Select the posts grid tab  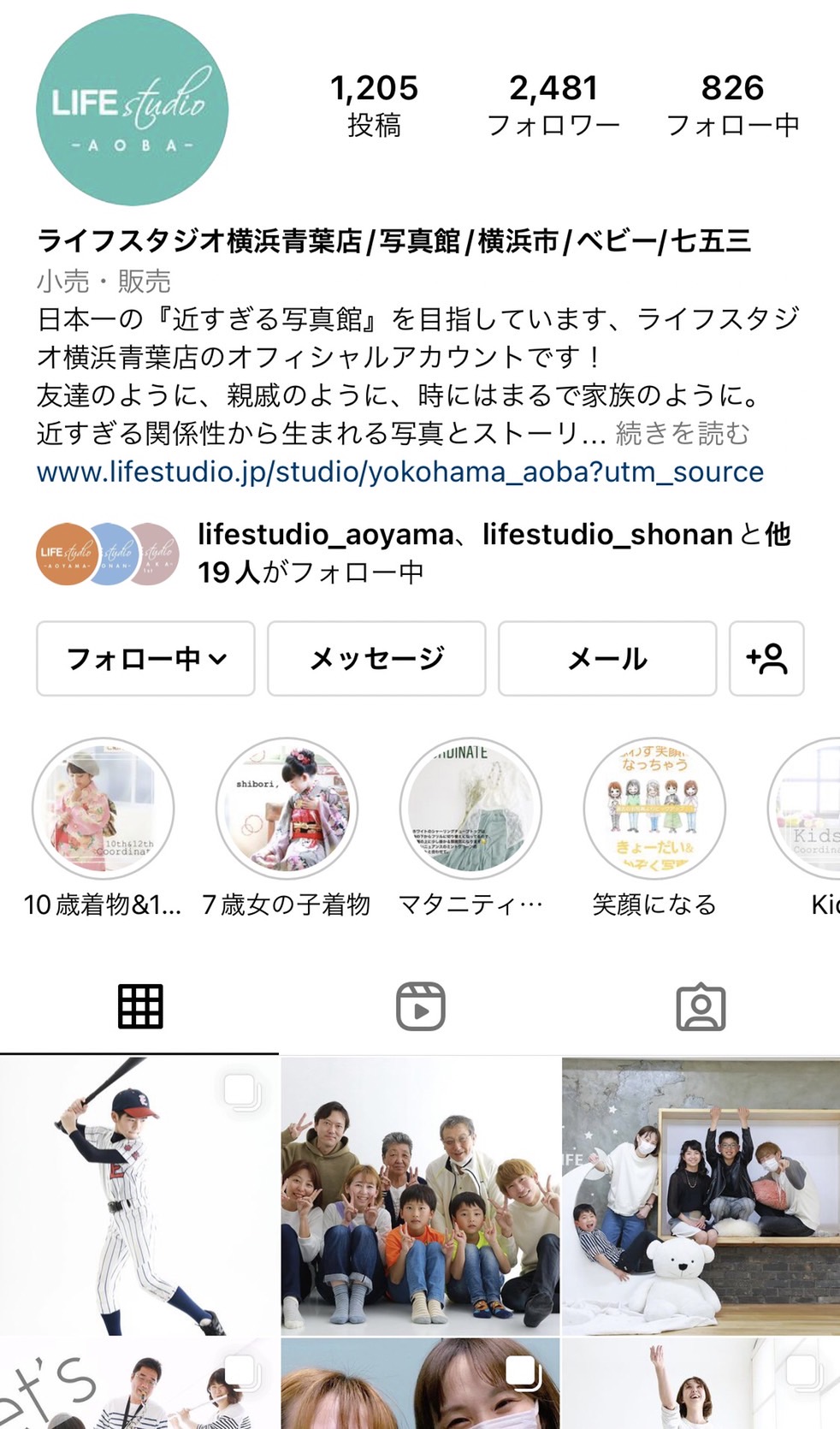pos(140,1006)
